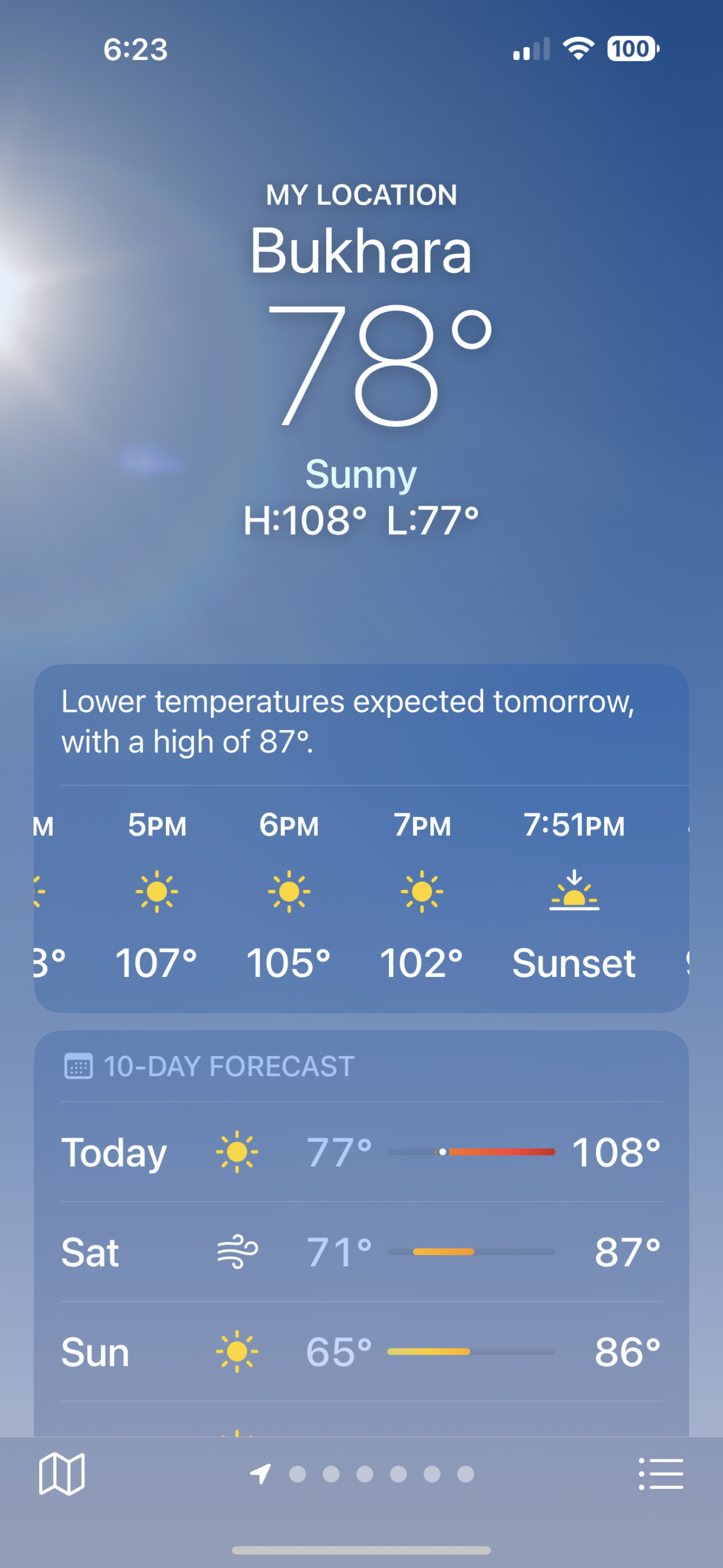
Task: Open the weather map
Action: click(x=61, y=1473)
